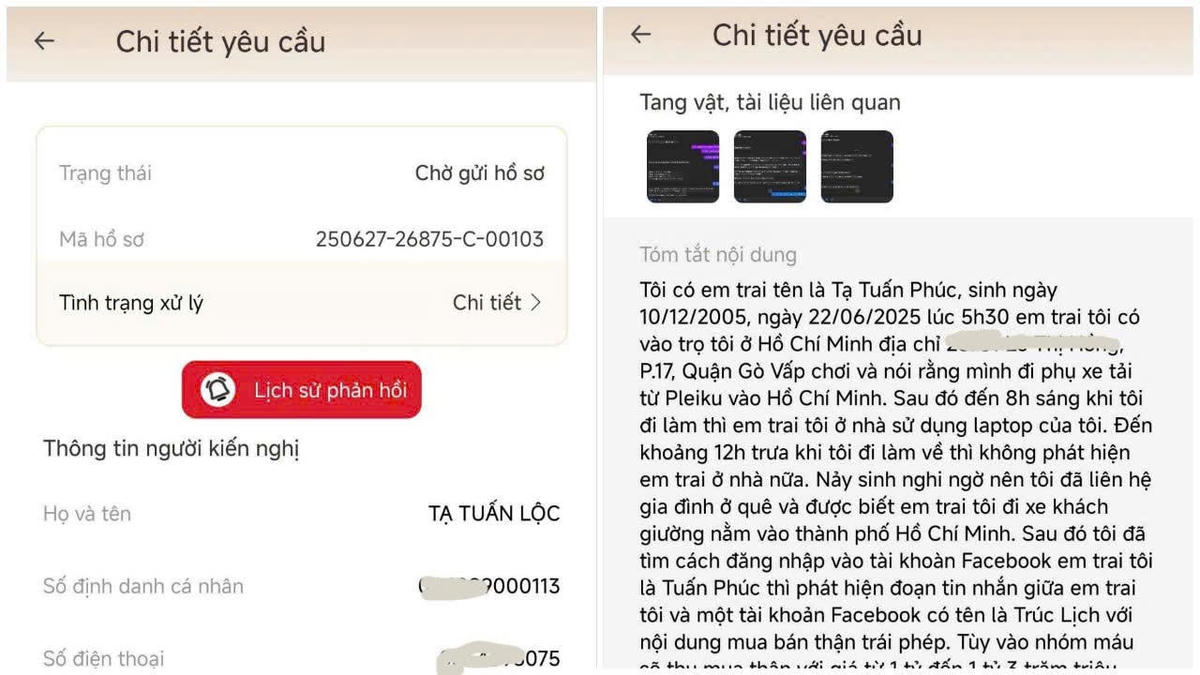This screenshot has height=675, width=1200.
Task: Go back using arrow above Tang vật section
Action: (641, 35)
